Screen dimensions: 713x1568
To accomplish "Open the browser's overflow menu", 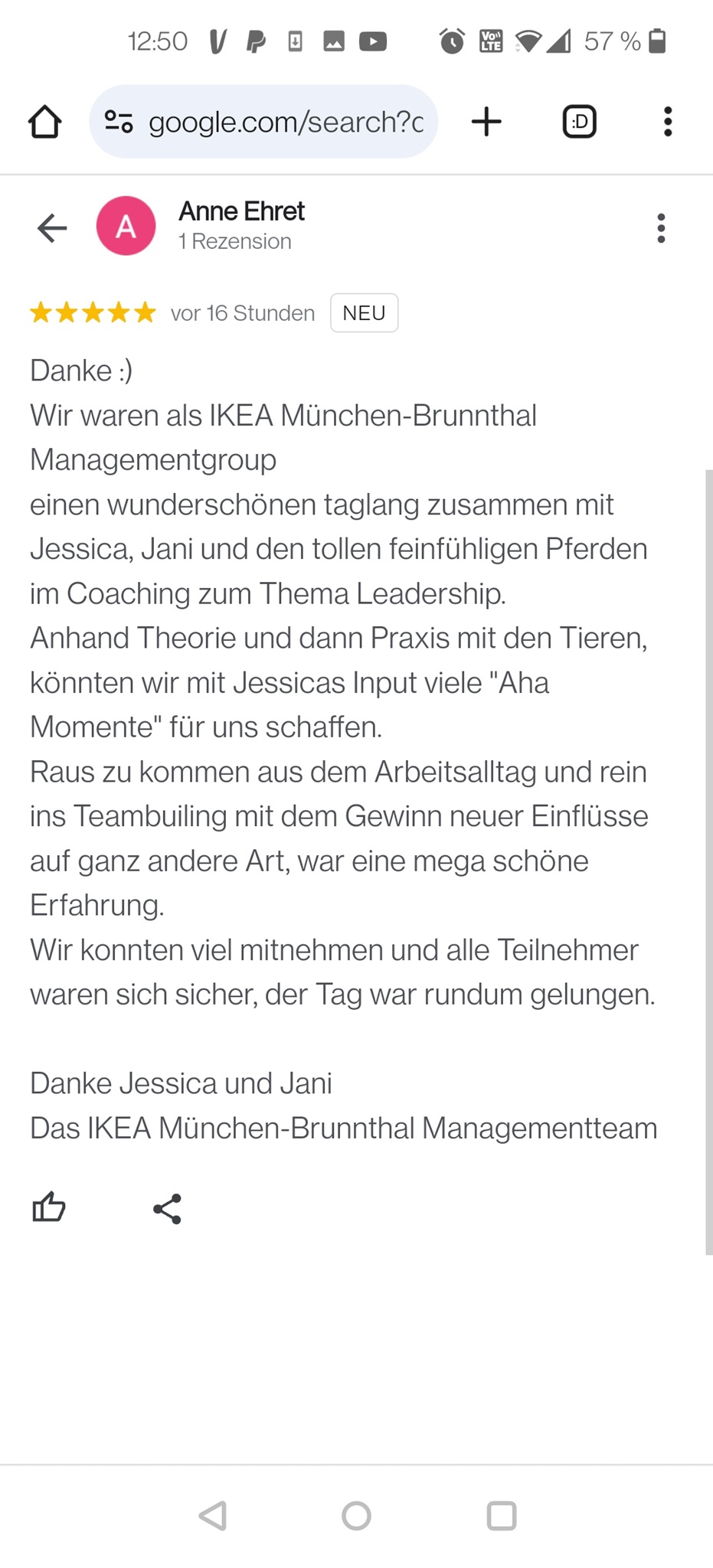I will (668, 122).
